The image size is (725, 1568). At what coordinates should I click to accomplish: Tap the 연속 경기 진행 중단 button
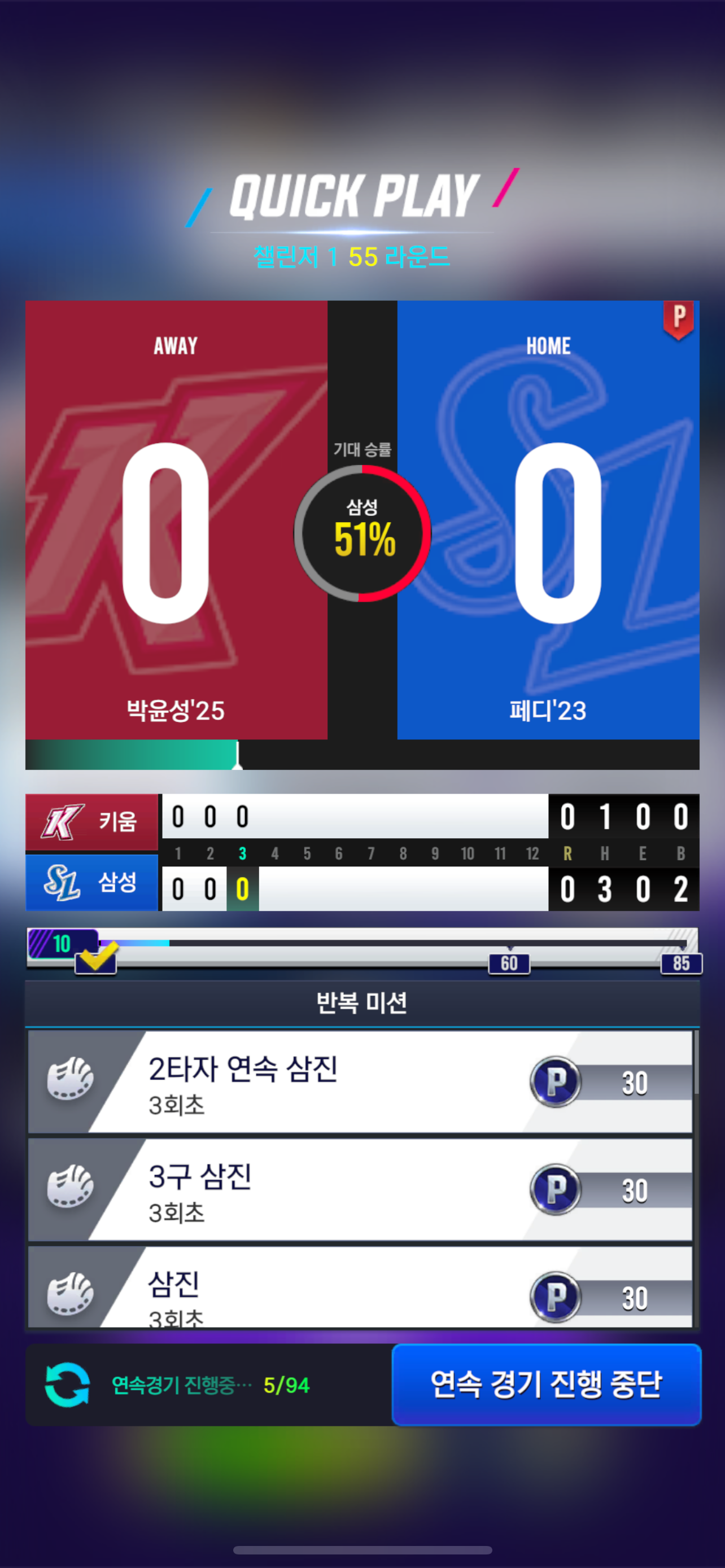coord(546,1383)
